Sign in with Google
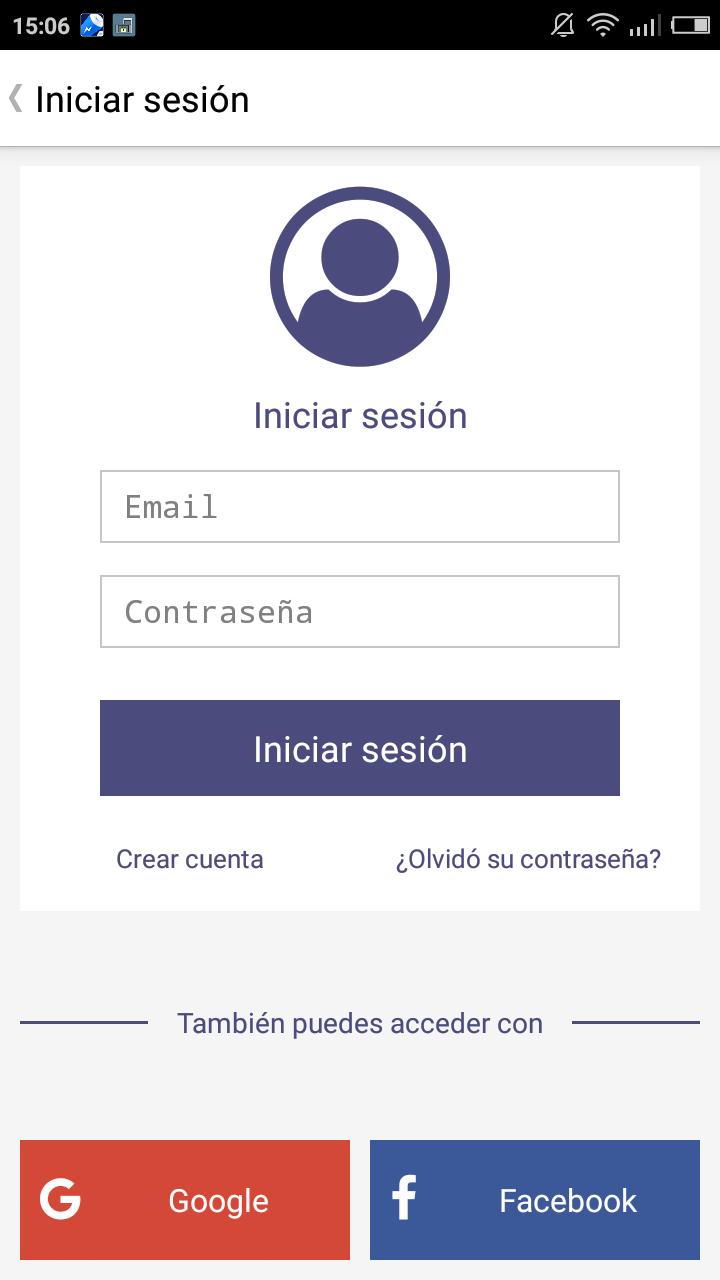Viewport: 720px width, 1280px height. [x=185, y=1200]
